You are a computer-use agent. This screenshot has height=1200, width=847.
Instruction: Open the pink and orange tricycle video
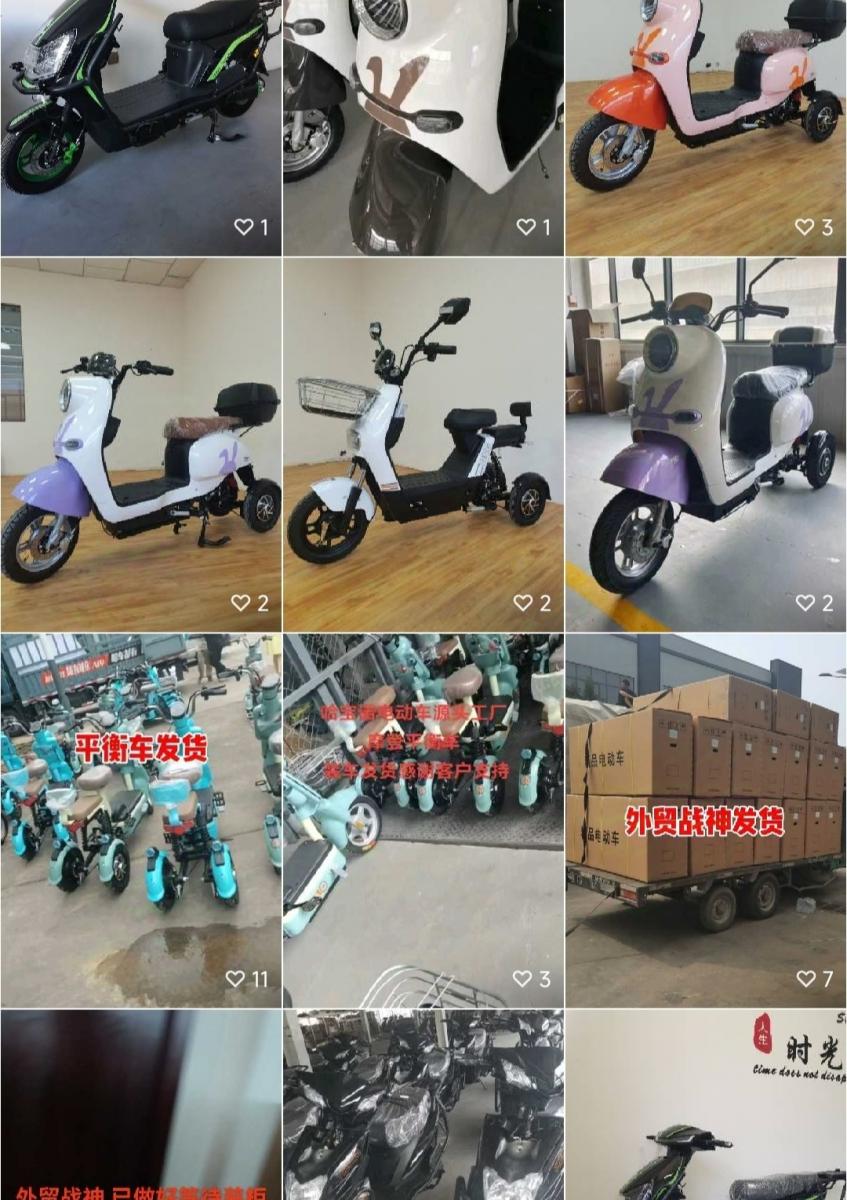[x=706, y=120]
